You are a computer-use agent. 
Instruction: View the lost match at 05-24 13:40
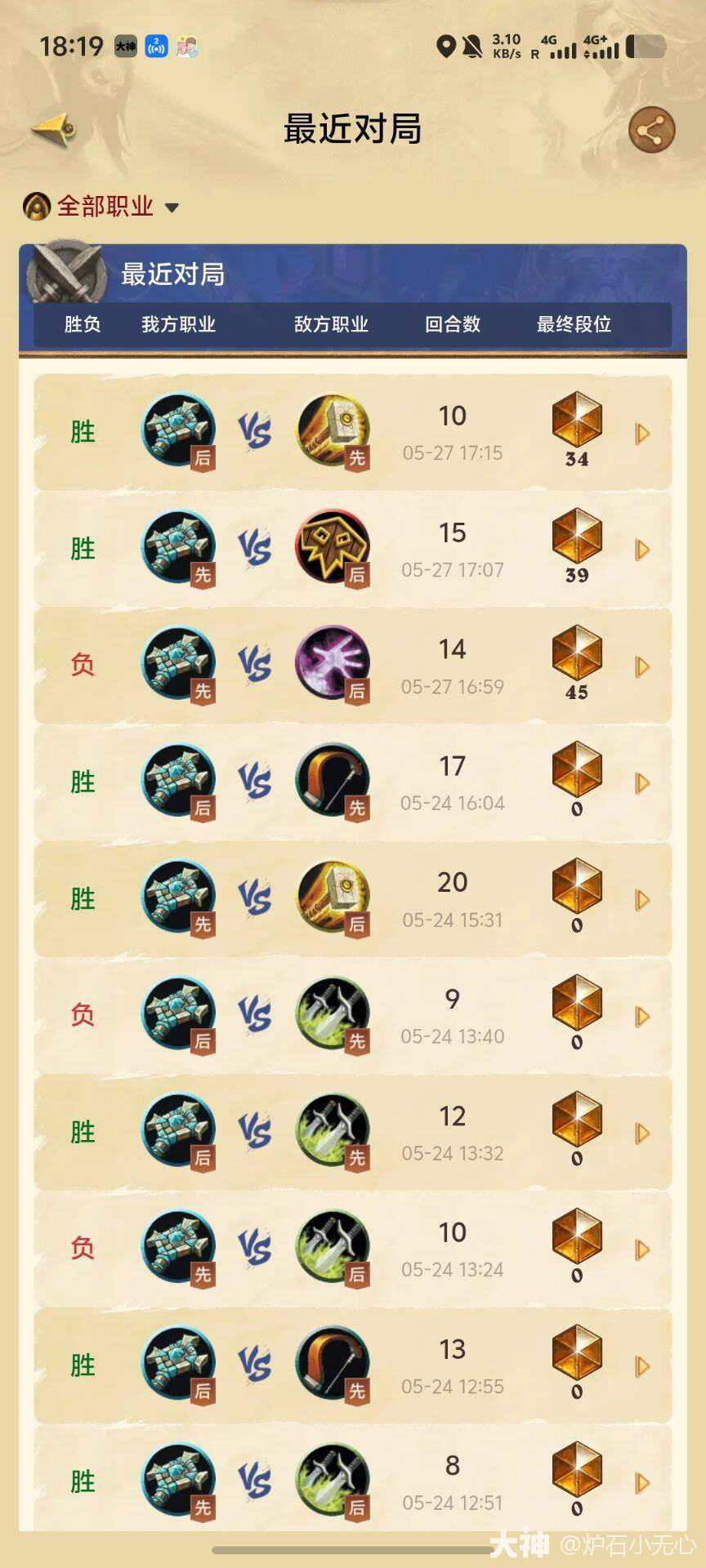[x=642, y=1017]
